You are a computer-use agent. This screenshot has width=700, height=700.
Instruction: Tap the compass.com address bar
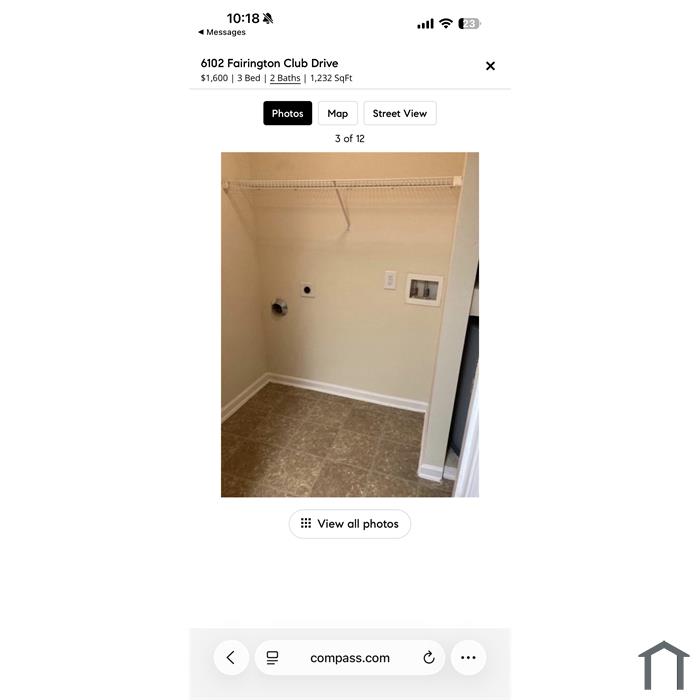pos(350,658)
